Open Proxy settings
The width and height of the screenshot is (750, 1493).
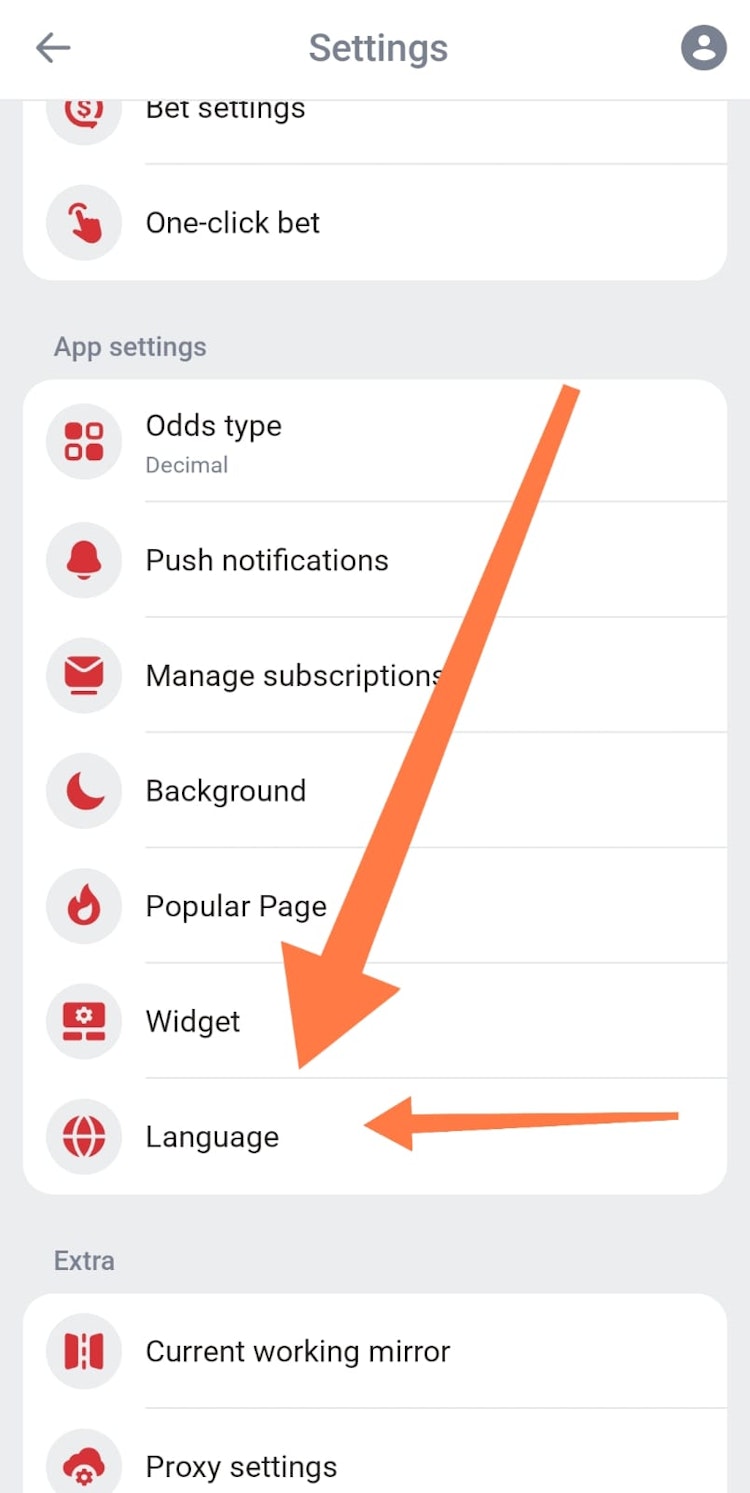click(x=241, y=1466)
